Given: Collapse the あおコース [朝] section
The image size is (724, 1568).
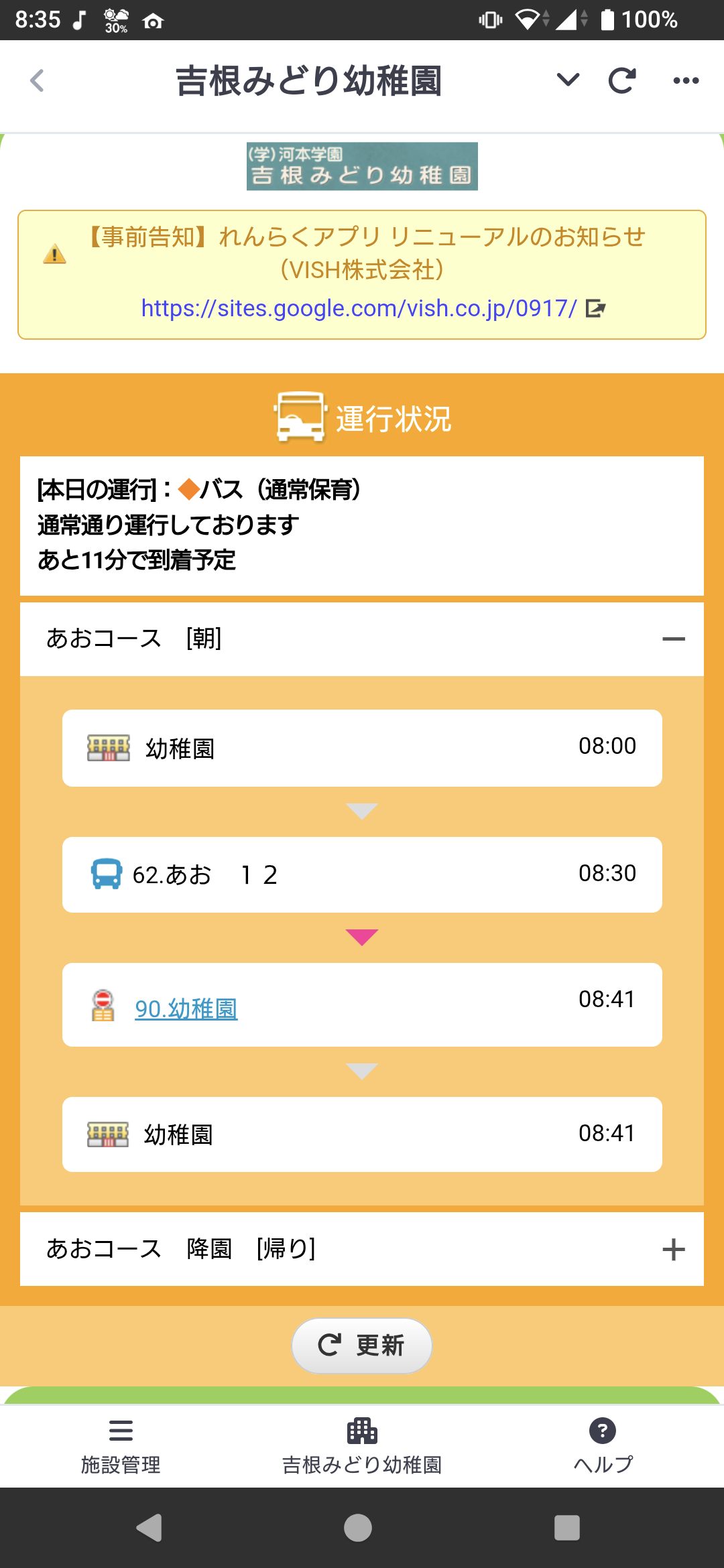Looking at the screenshot, I should pyautogui.click(x=673, y=639).
